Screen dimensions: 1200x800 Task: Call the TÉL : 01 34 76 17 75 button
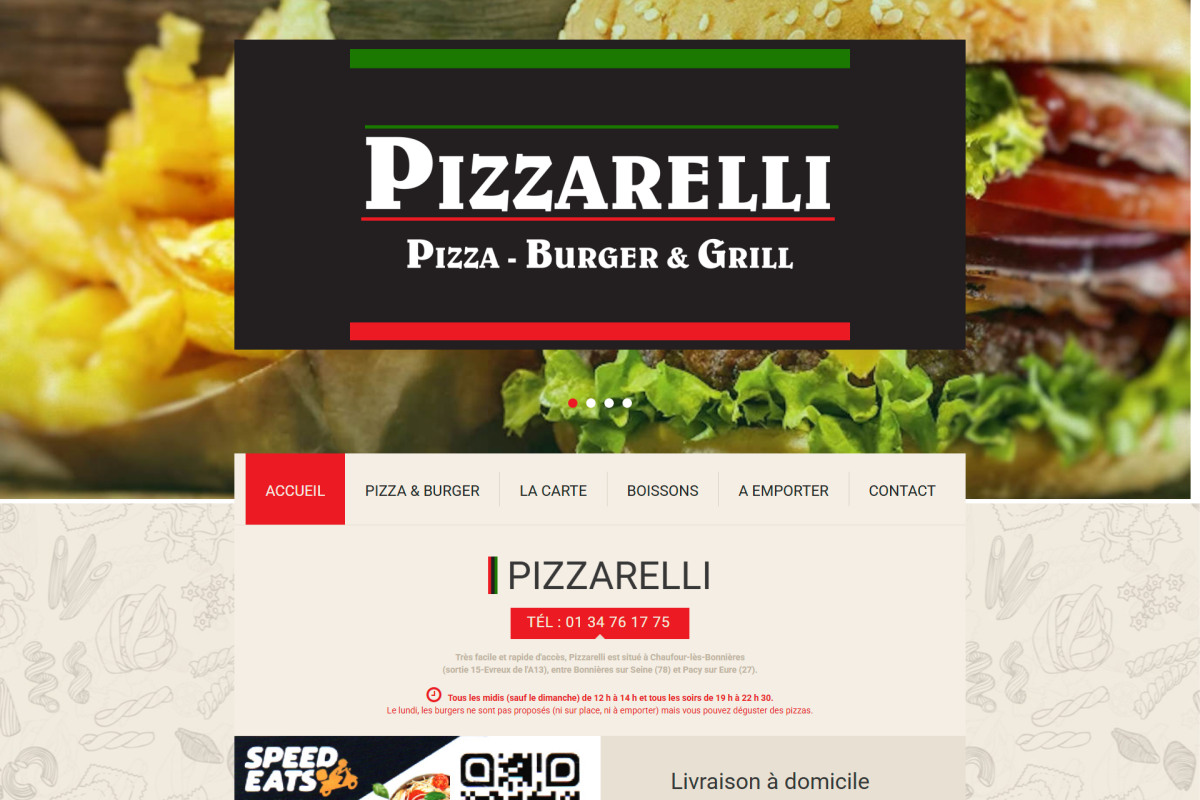coord(599,622)
